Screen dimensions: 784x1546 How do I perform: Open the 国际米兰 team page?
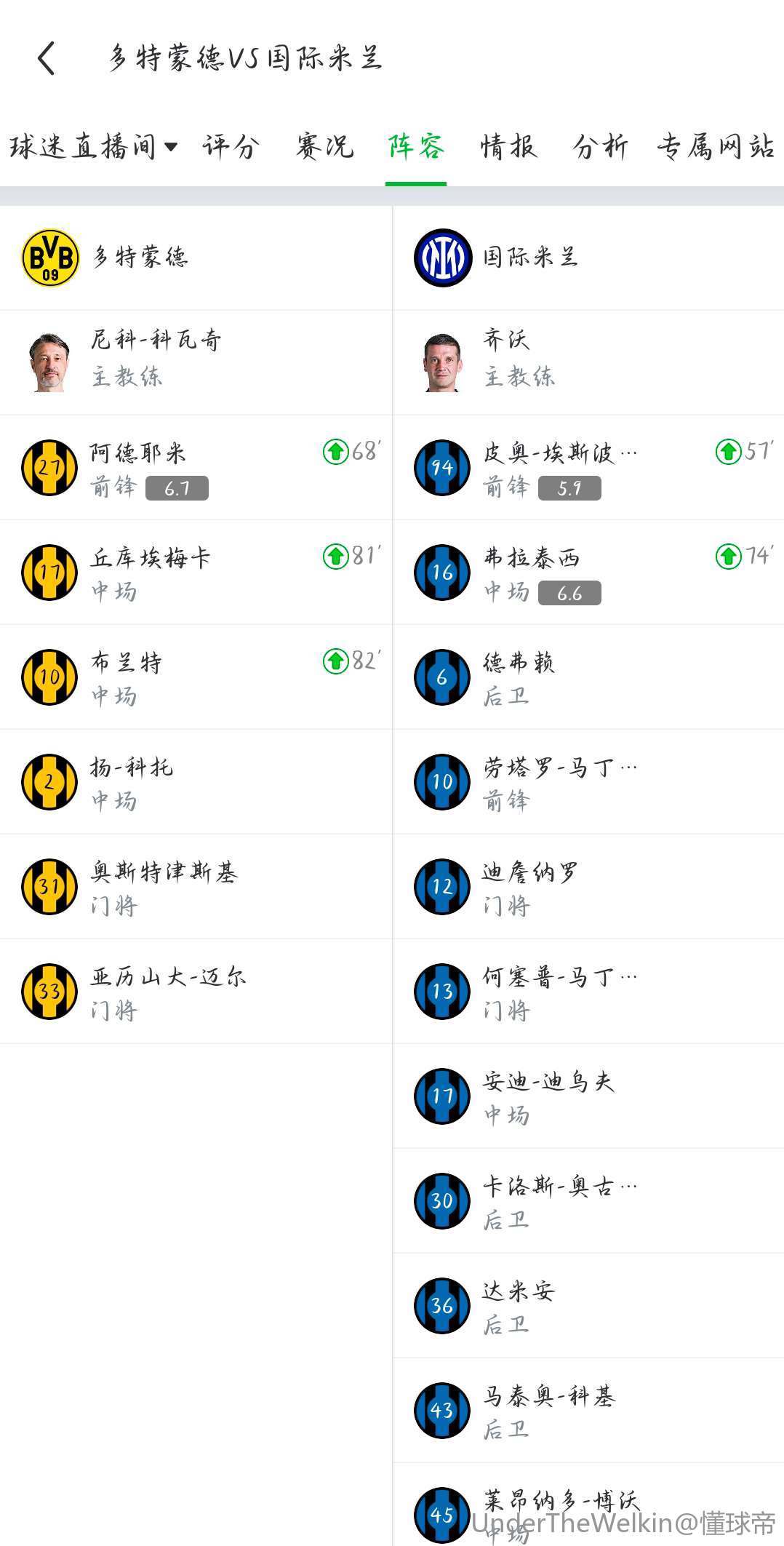[530, 258]
